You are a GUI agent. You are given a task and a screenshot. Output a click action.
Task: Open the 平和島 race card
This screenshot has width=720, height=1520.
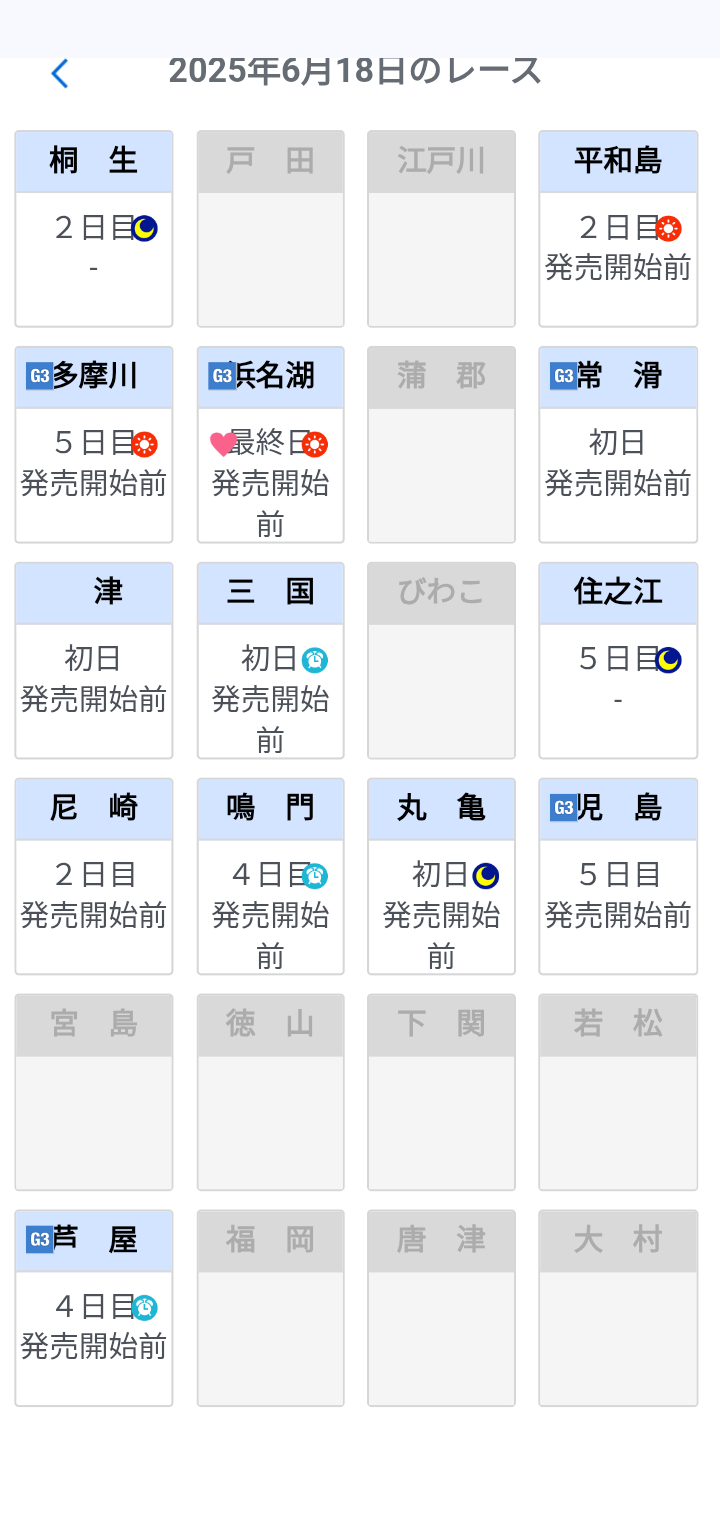pos(618,229)
